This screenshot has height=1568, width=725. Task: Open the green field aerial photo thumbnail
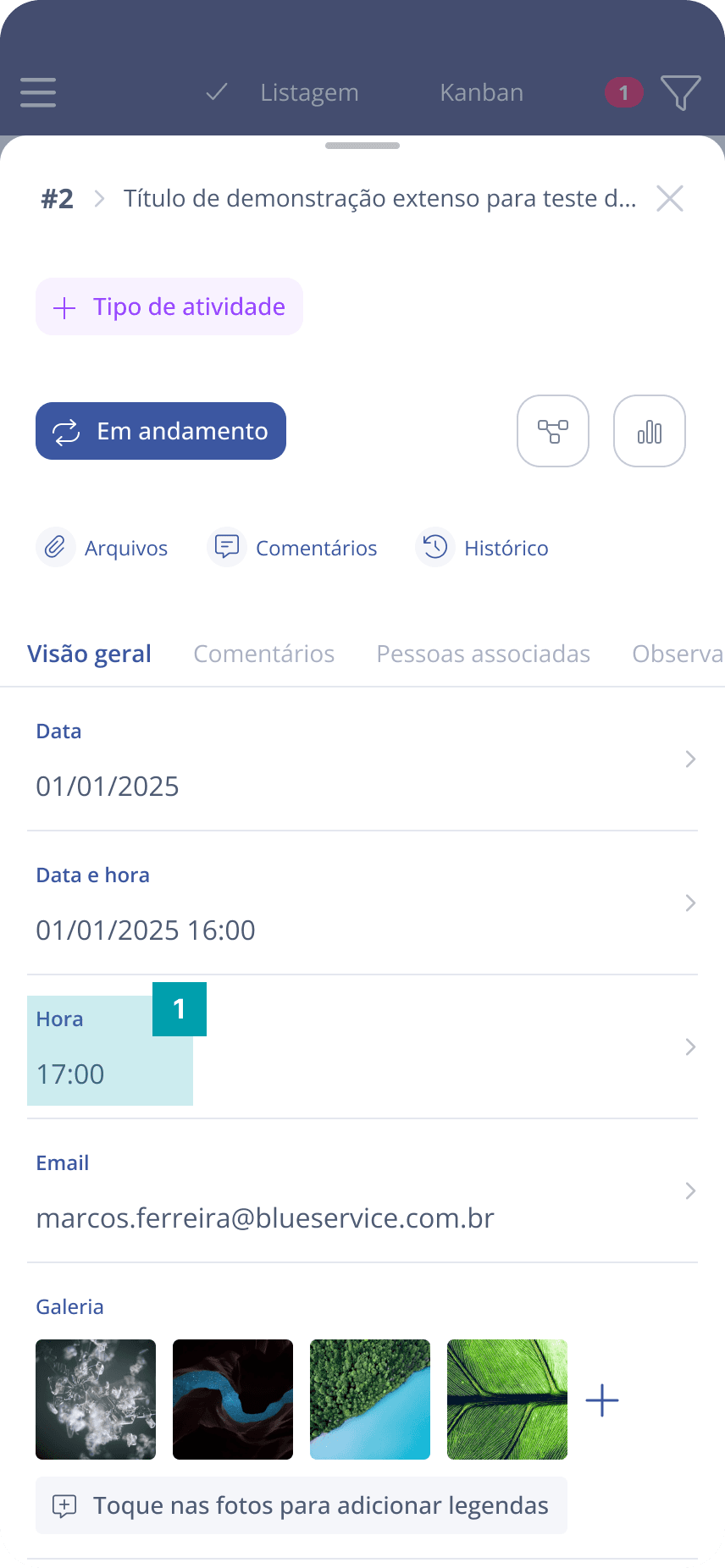coord(506,1400)
